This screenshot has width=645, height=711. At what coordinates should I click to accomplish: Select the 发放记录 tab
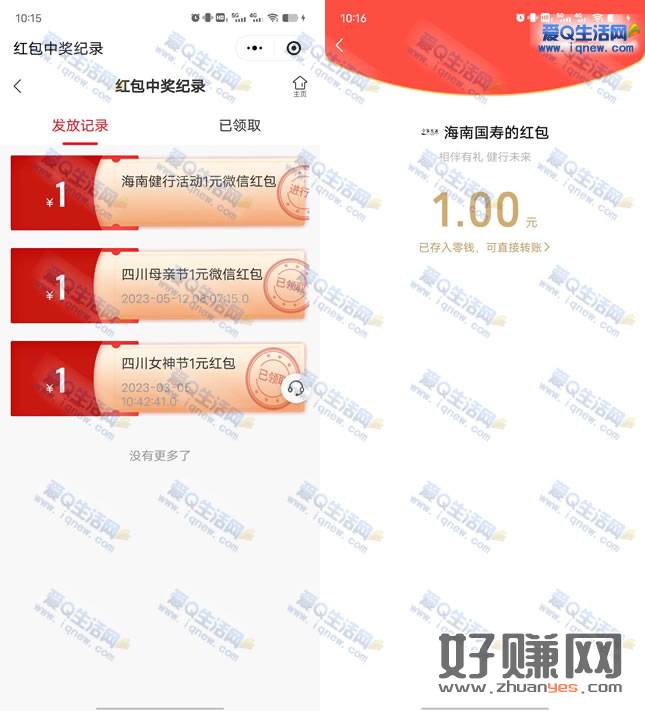[x=80, y=126]
